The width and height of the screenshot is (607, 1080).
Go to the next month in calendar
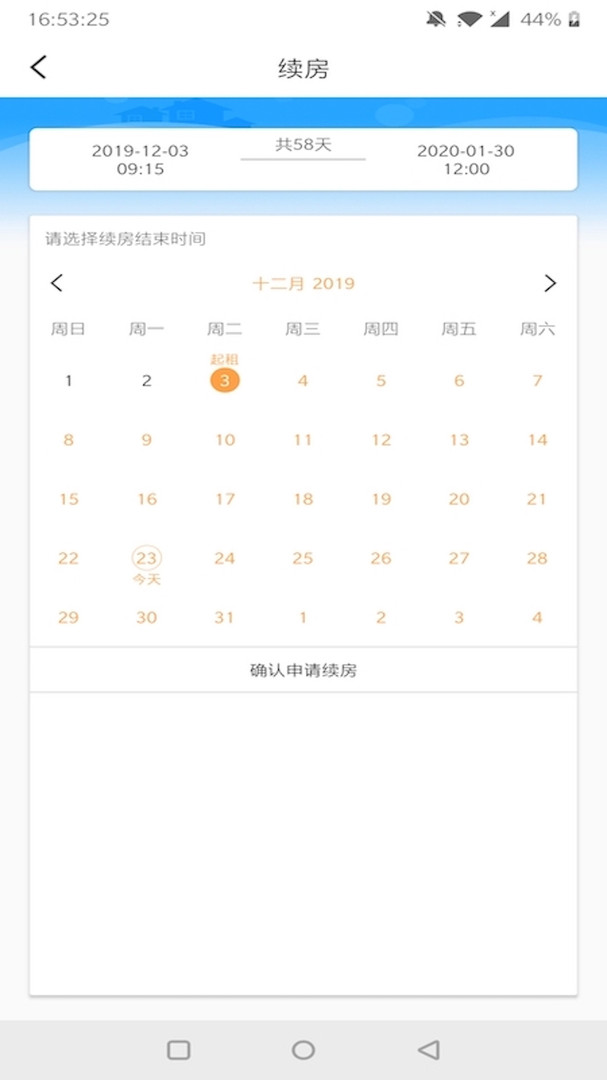(549, 283)
